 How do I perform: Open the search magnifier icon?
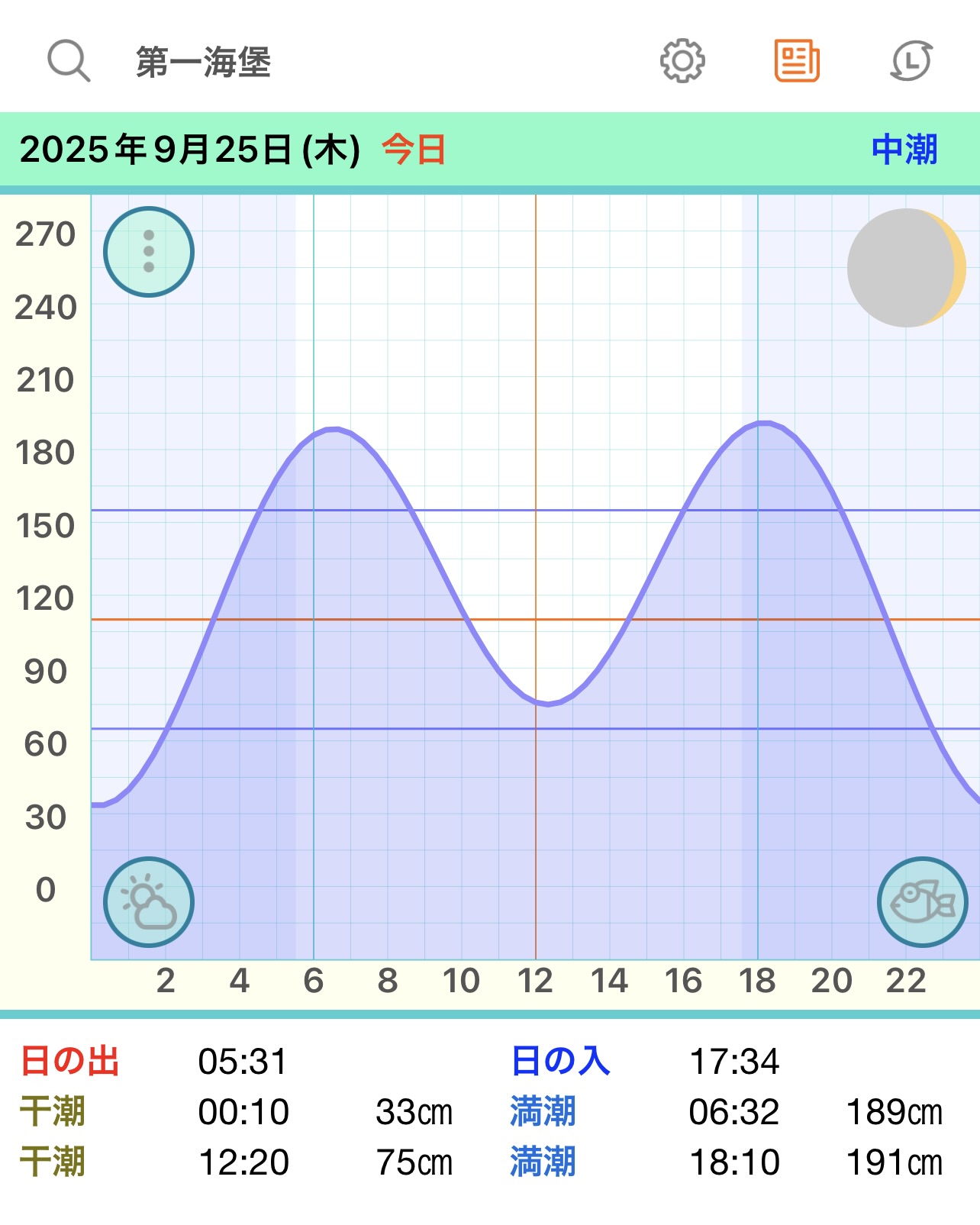click(x=69, y=61)
